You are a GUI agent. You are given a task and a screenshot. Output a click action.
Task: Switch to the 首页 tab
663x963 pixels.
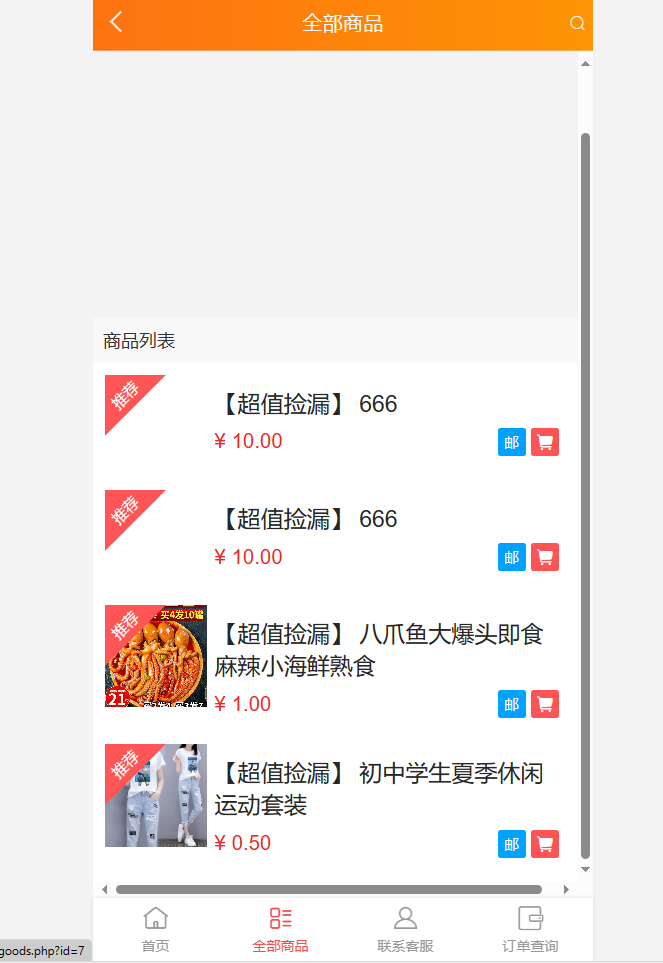click(x=155, y=929)
